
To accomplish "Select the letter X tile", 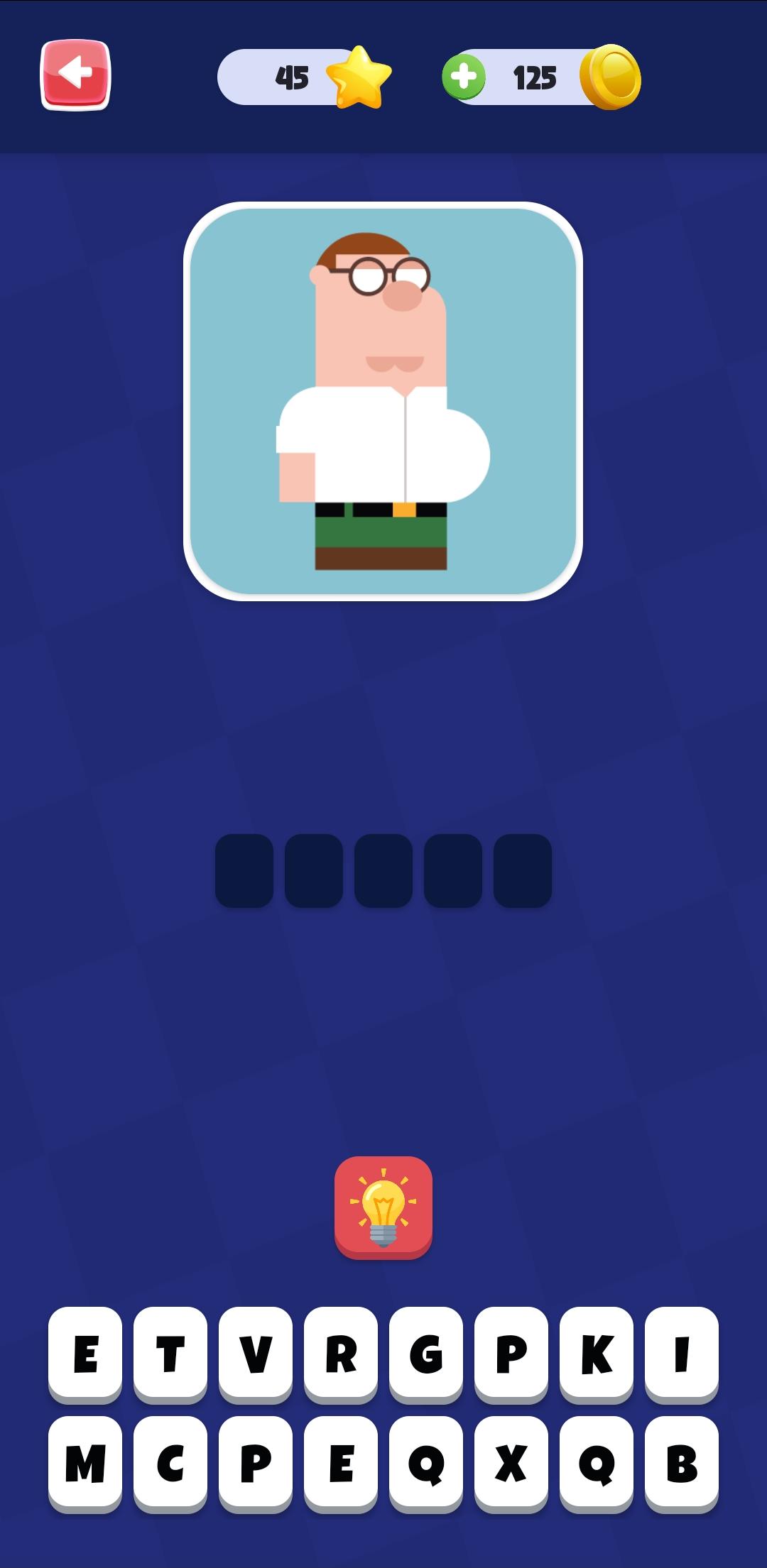I will [511, 1464].
